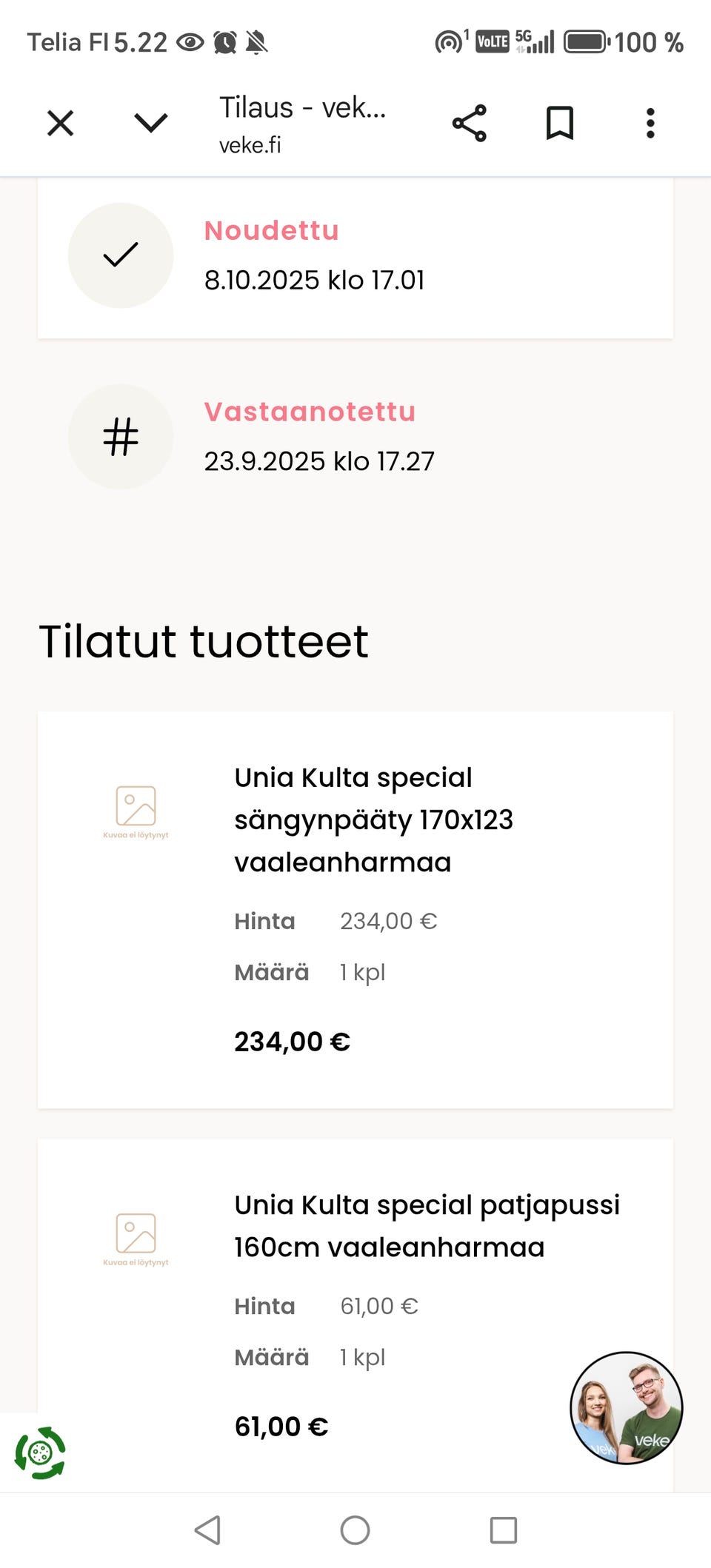The height and width of the screenshot is (1568, 711).
Task: Close the current browser tab
Action: 60,123
